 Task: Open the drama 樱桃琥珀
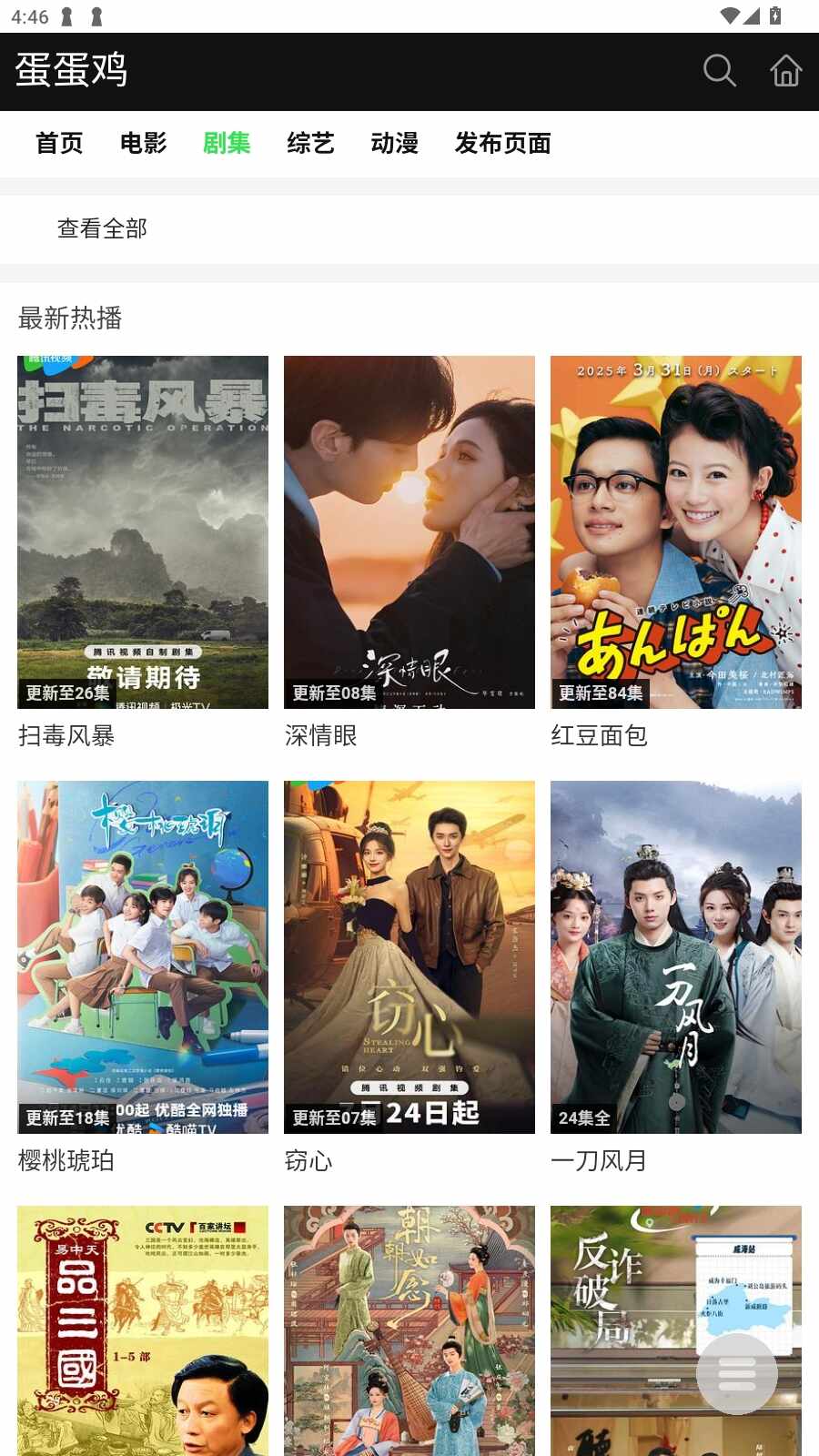pyautogui.click(x=143, y=957)
